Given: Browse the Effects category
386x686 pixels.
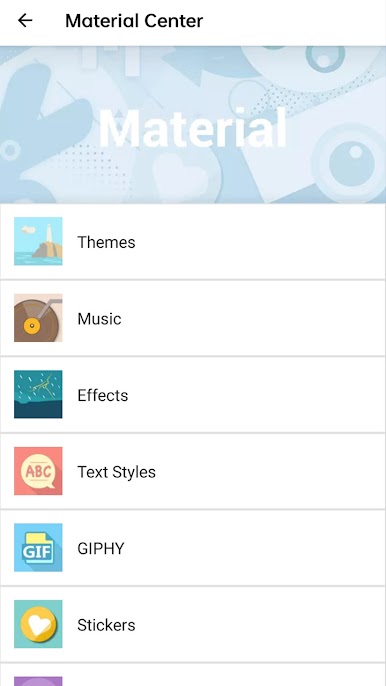Looking at the screenshot, I should 193,395.
